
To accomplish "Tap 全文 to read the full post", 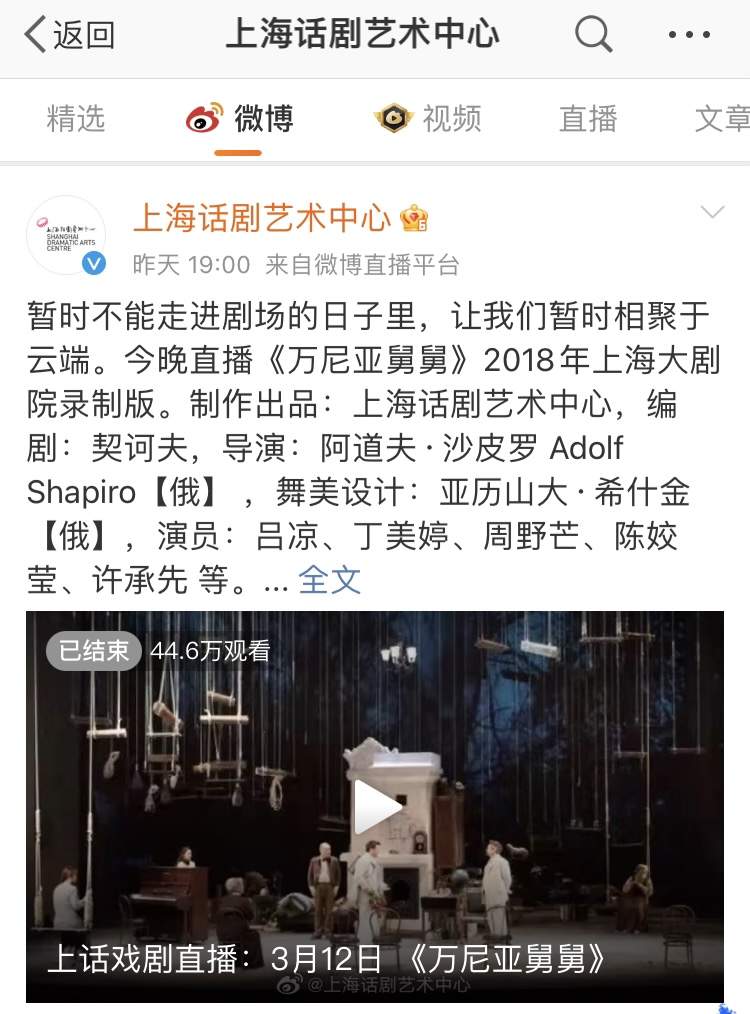I will tap(330, 579).
